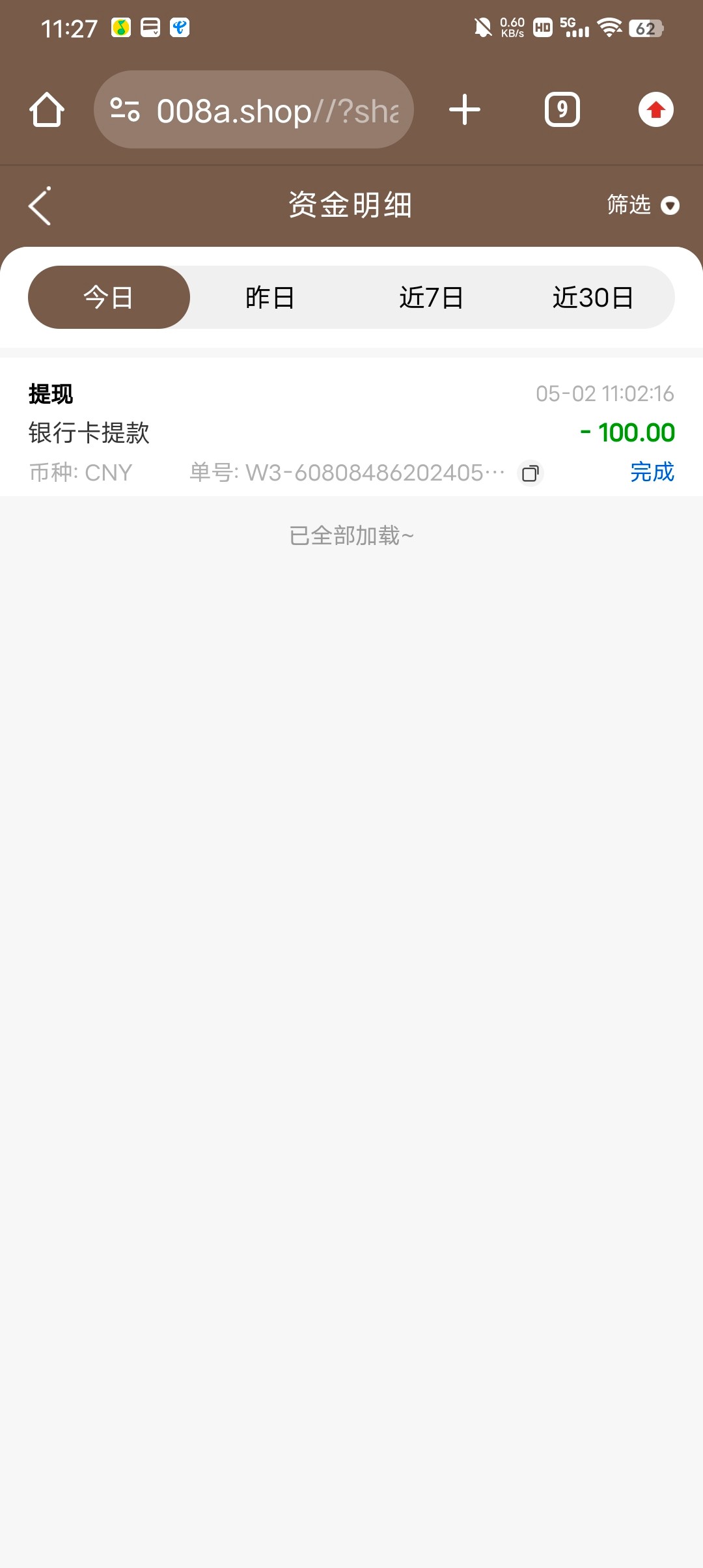
Task: Tap the 已全部加载 loading message
Action: 351,535
